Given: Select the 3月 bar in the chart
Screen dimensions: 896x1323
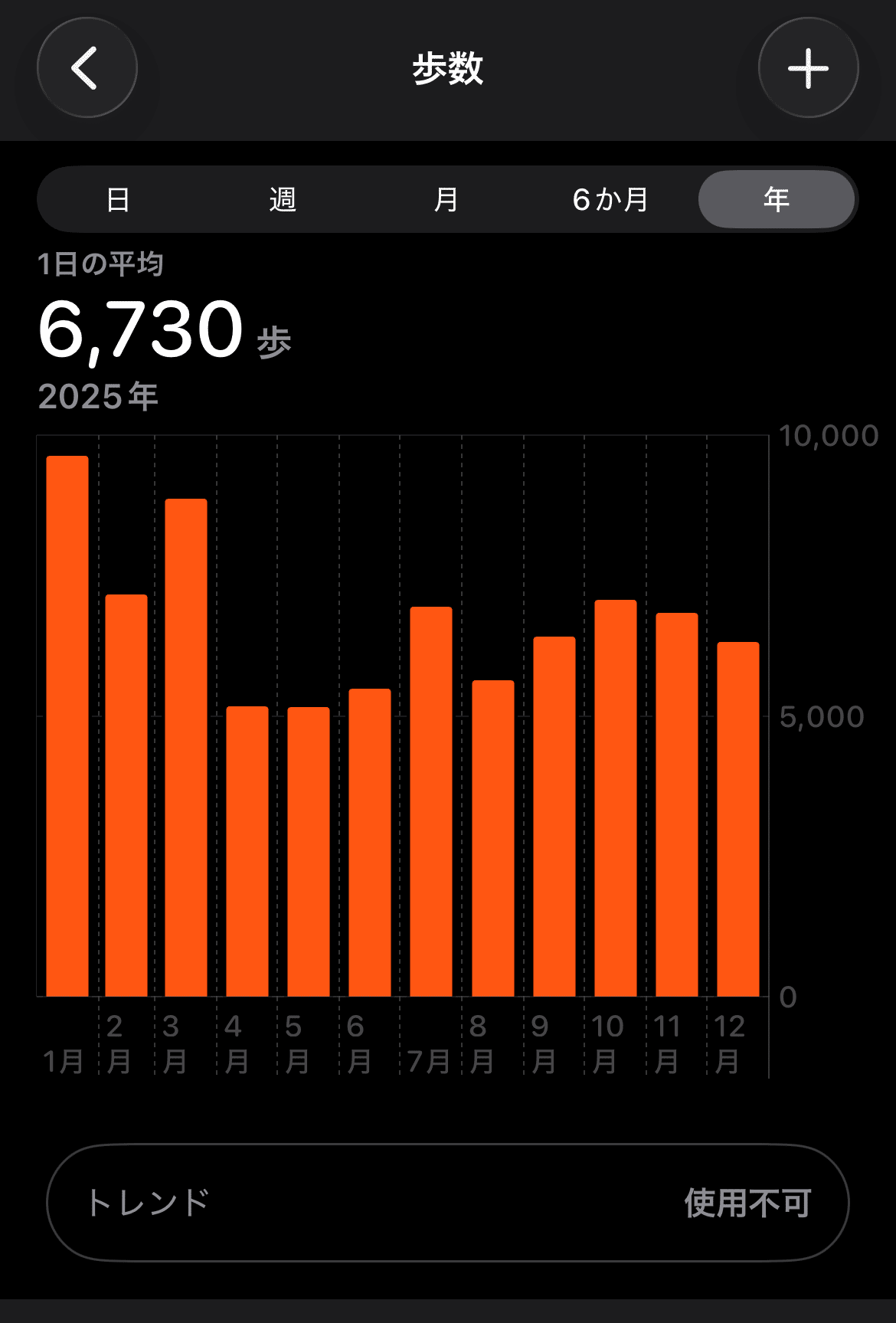Looking at the screenshot, I should [186, 748].
